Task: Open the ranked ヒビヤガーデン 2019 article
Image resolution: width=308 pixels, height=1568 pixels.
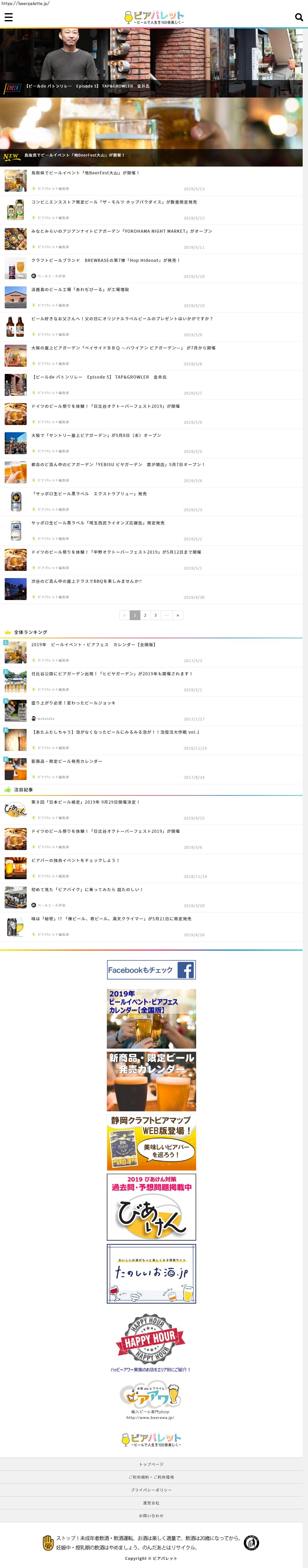Action: (112, 674)
